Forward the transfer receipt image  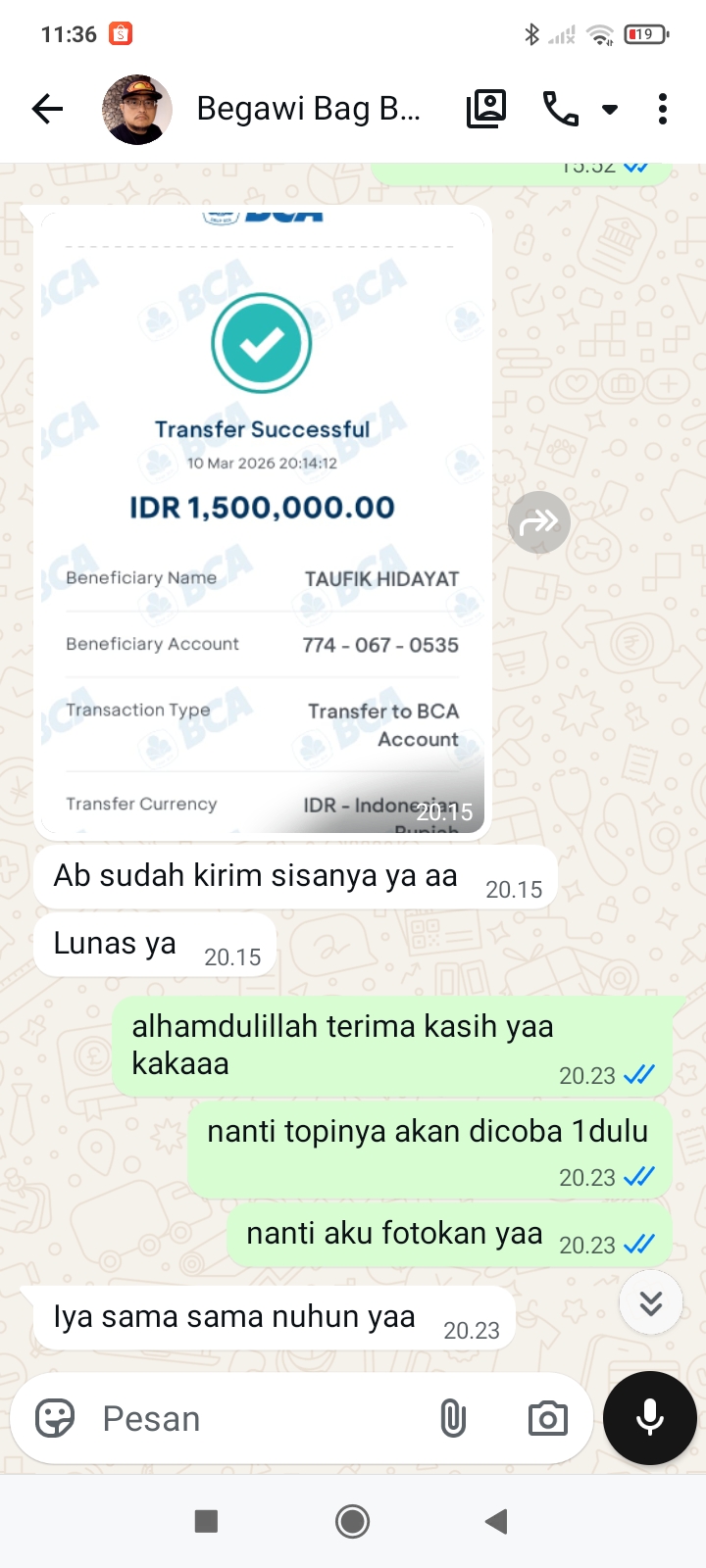[x=539, y=523]
